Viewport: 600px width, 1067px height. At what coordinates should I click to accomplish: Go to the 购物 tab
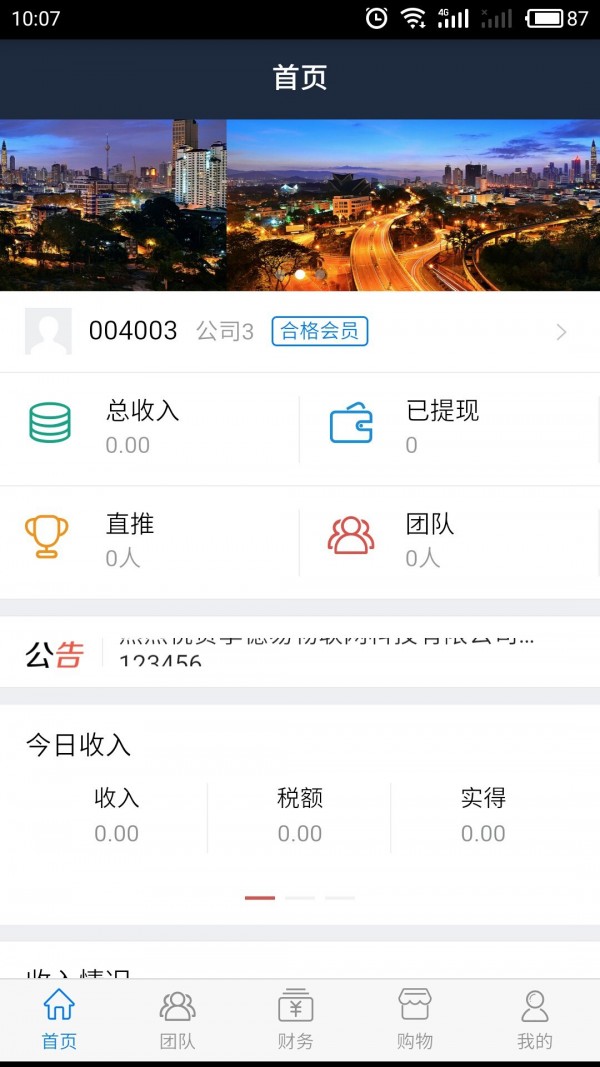414,1019
